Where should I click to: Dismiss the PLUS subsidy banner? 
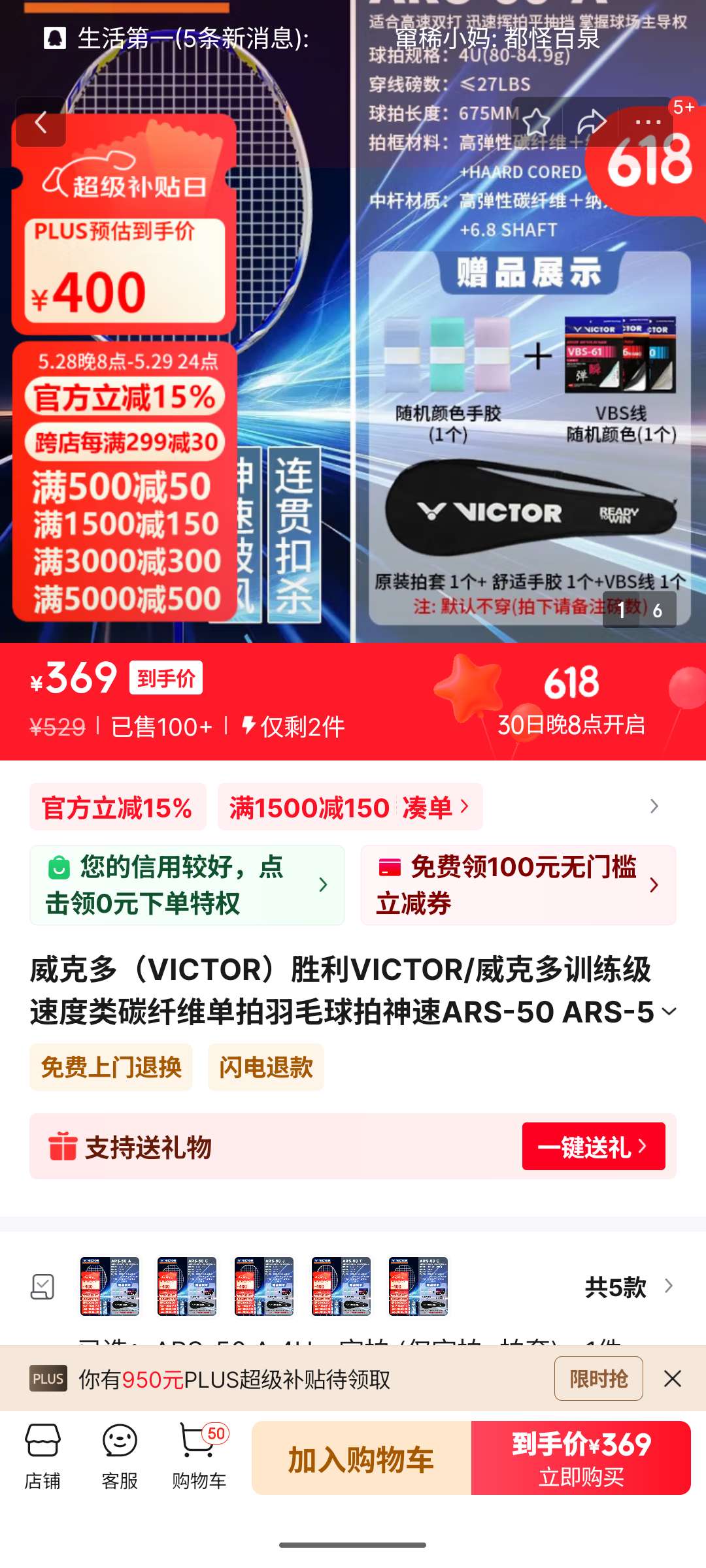pyautogui.click(x=672, y=1379)
